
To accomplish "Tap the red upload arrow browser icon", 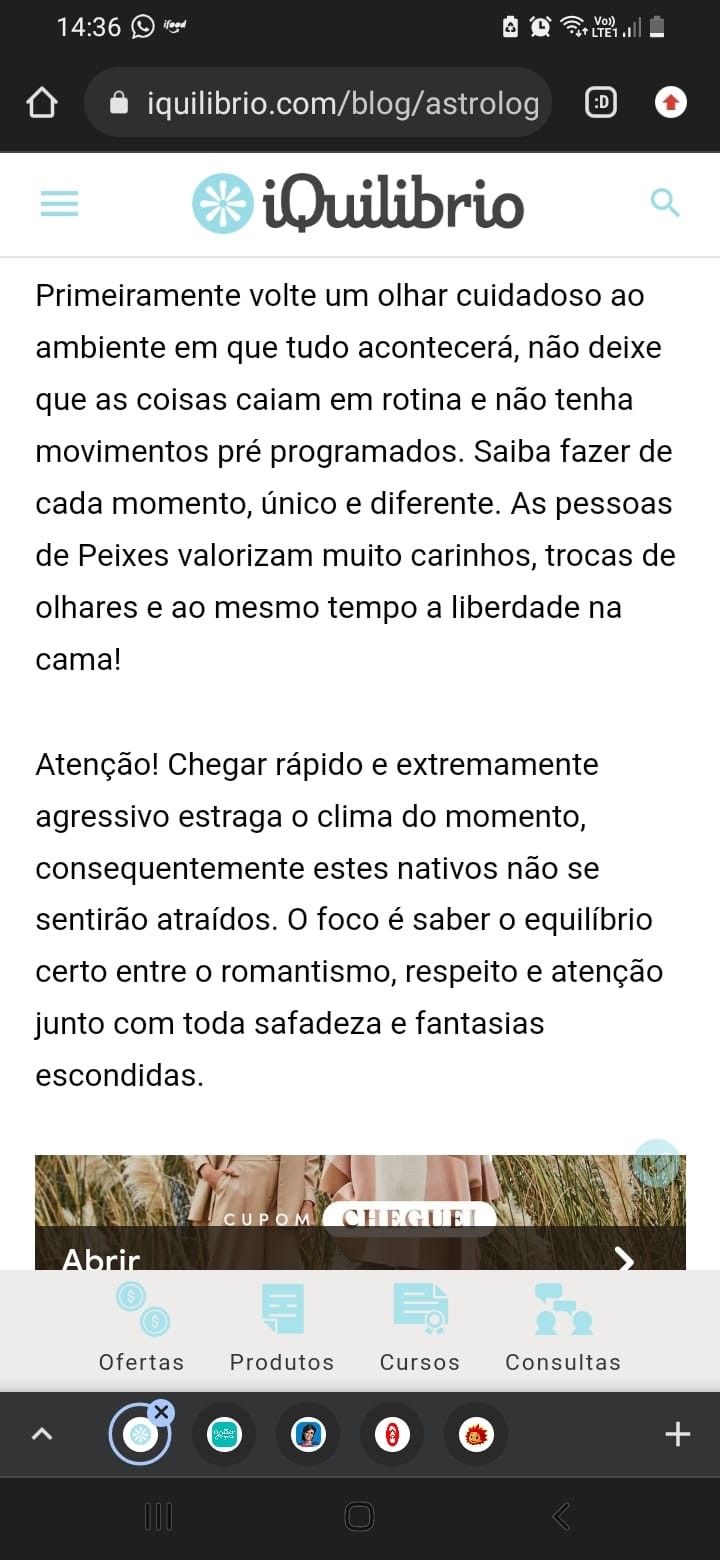I will (x=670, y=103).
